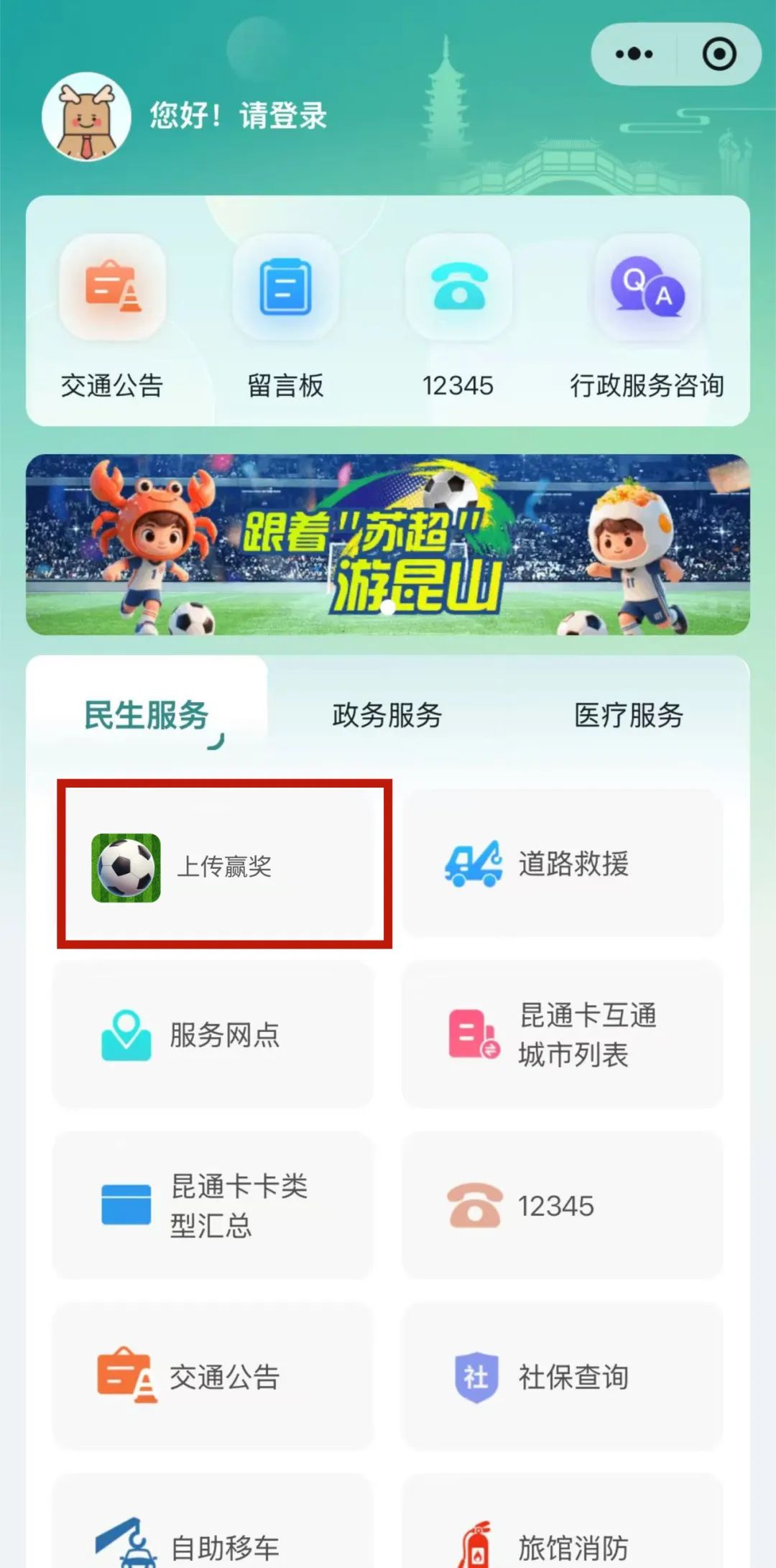776x1568 pixels.
Task: Open the 上传赢奖 tile
Action: click(x=224, y=865)
